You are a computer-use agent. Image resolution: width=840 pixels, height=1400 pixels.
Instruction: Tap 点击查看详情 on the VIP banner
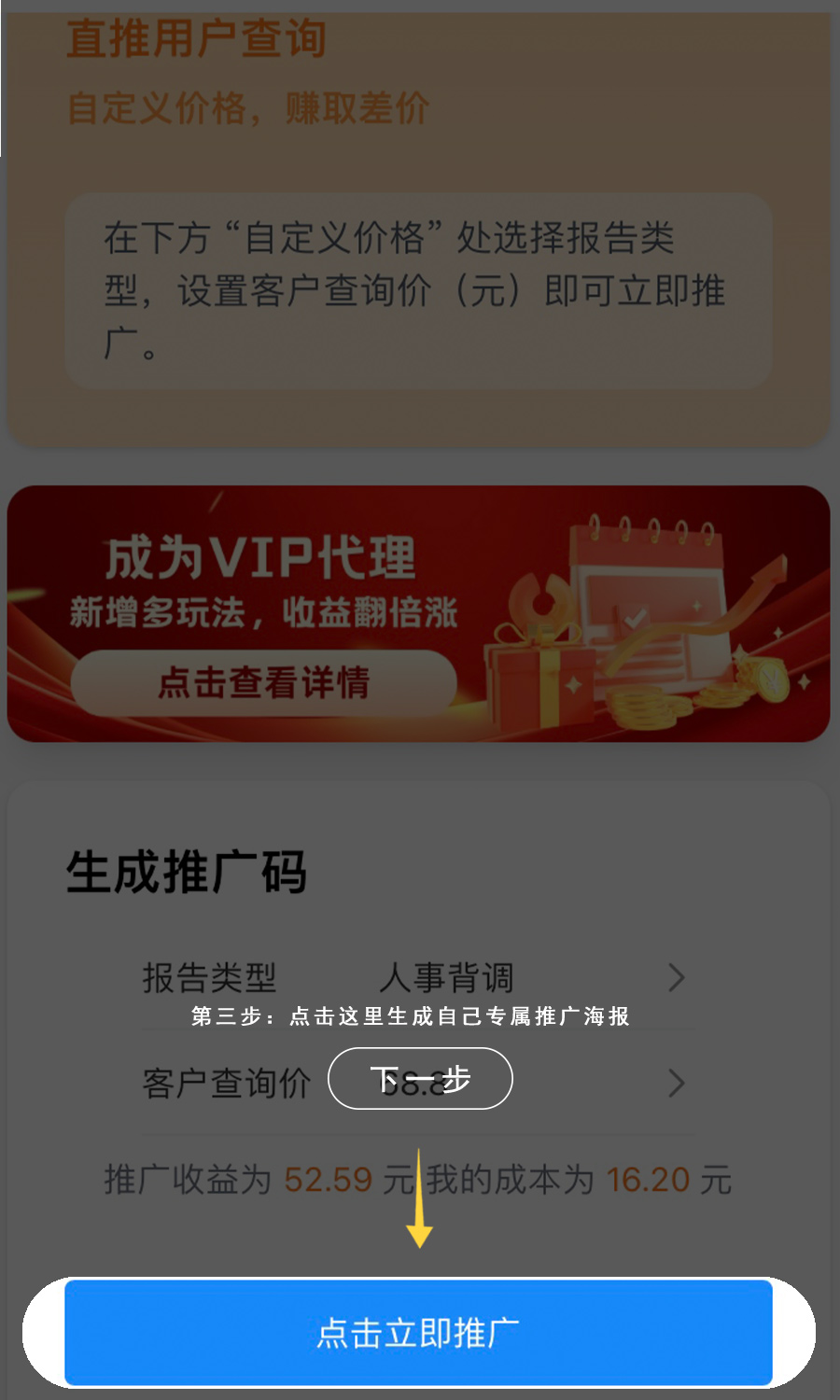click(x=263, y=683)
